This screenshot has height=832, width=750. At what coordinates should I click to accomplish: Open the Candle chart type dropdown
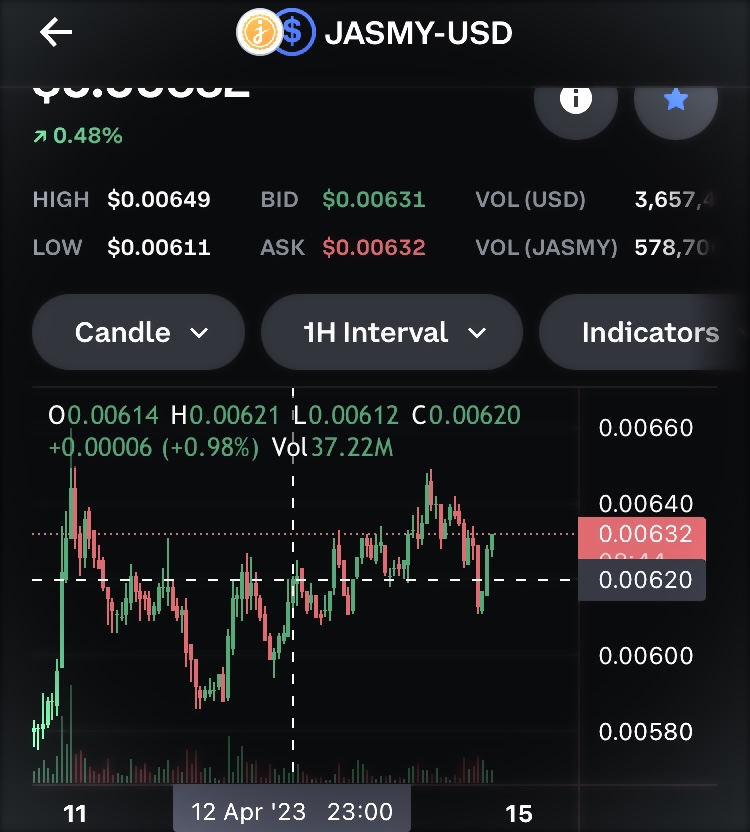coord(138,333)
